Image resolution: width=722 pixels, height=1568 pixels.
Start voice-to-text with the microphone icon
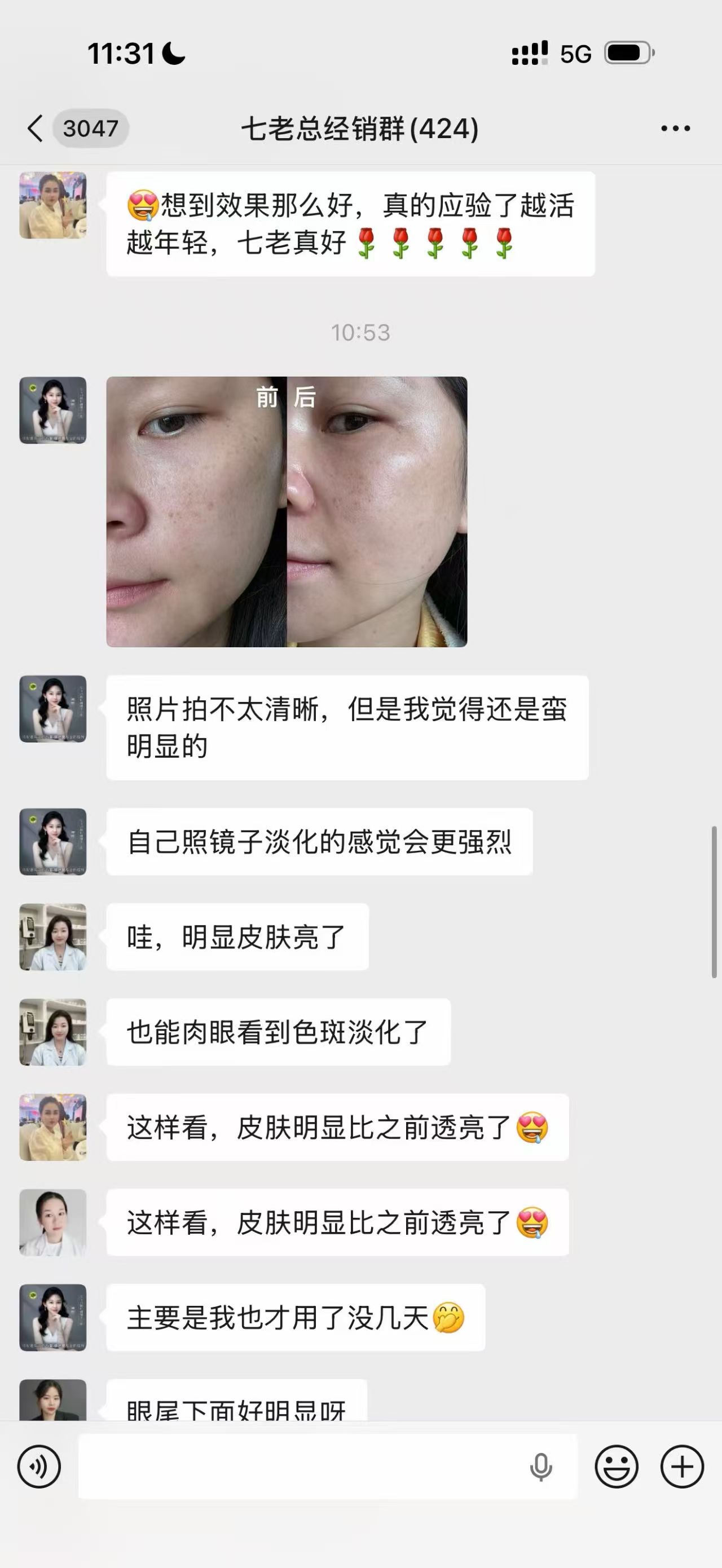(540, 1467)
